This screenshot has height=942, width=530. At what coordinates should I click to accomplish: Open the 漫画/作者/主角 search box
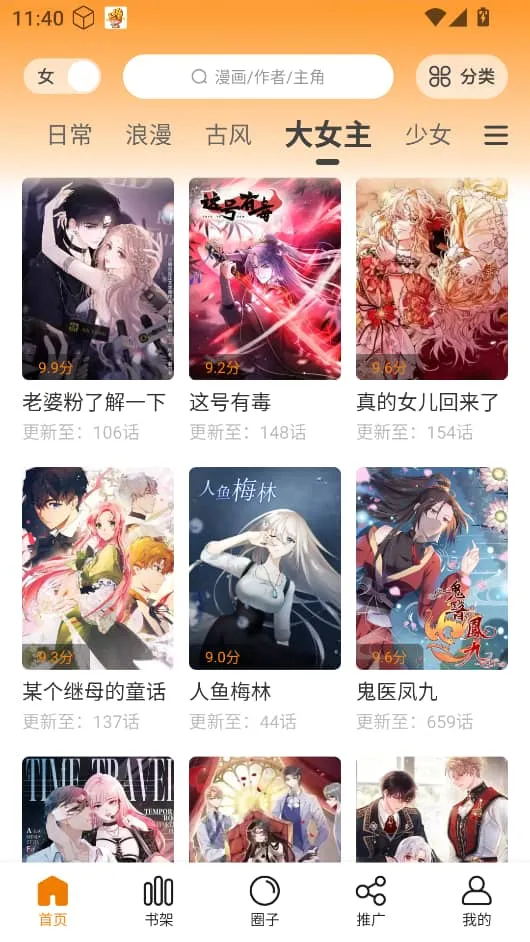[x=258, y=76]
